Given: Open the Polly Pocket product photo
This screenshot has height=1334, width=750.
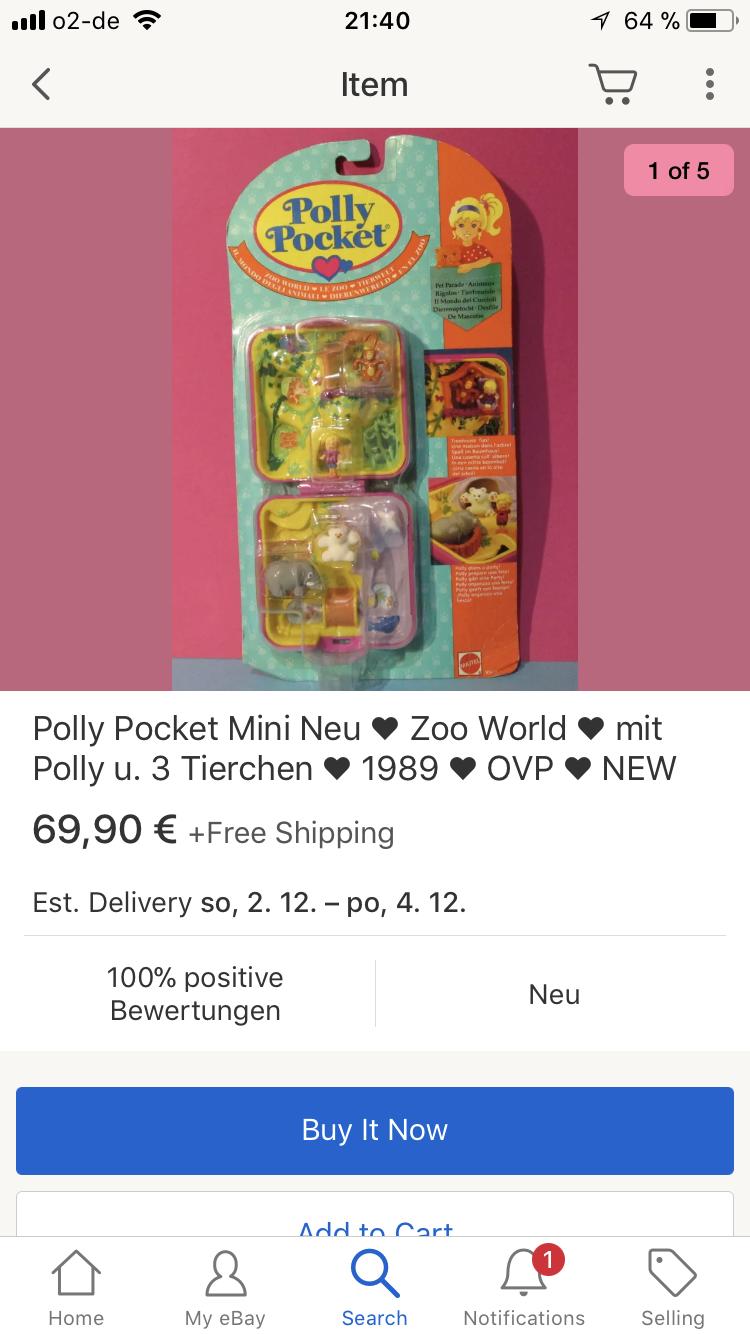Looking at the screenshot, I should pos(375,410).
